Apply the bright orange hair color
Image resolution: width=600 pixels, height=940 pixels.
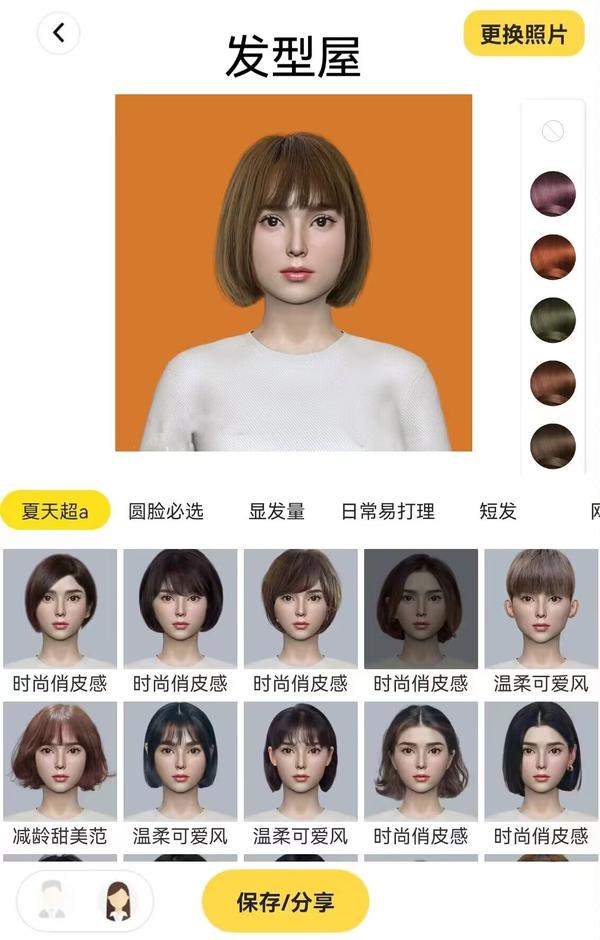552,257
